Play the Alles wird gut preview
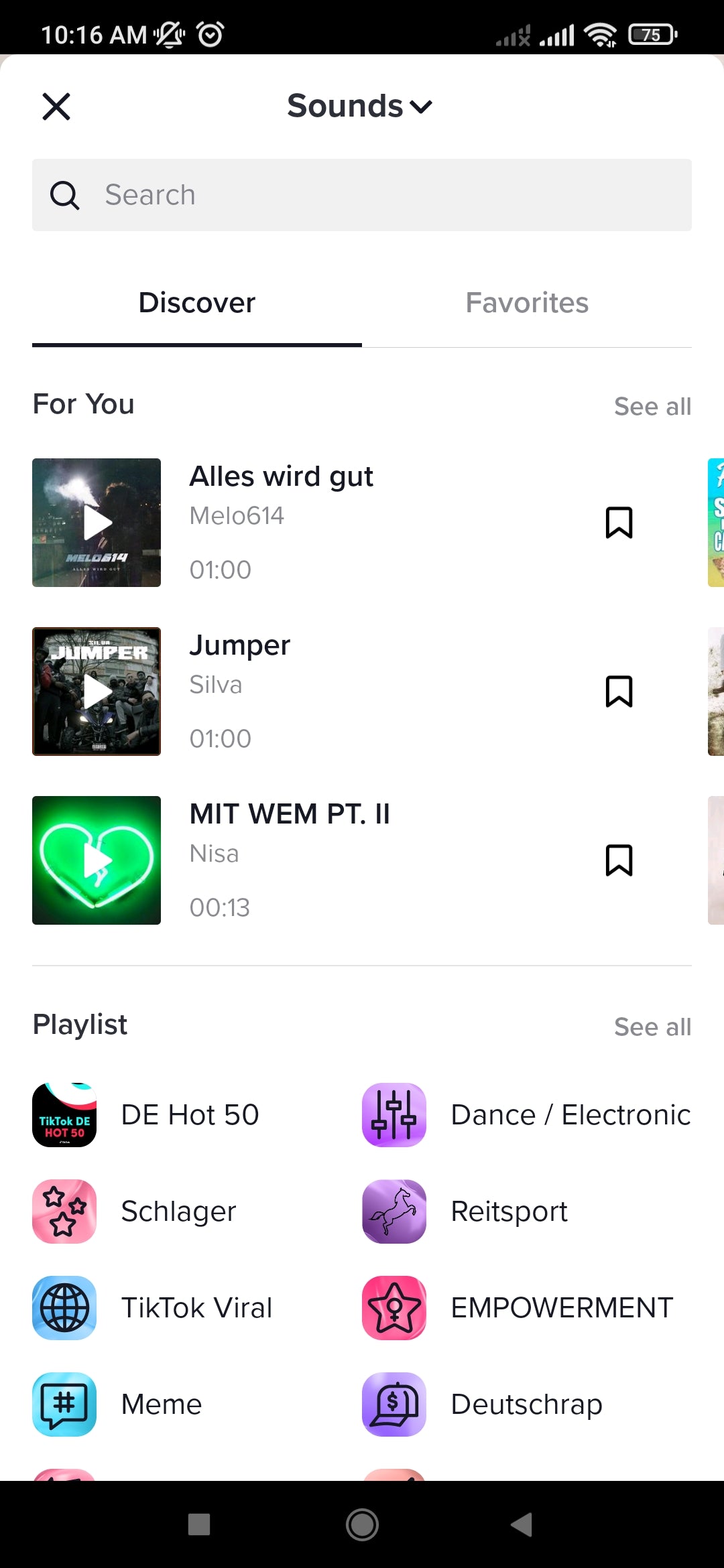The image size is (724, 1568). tap(97, 523)
